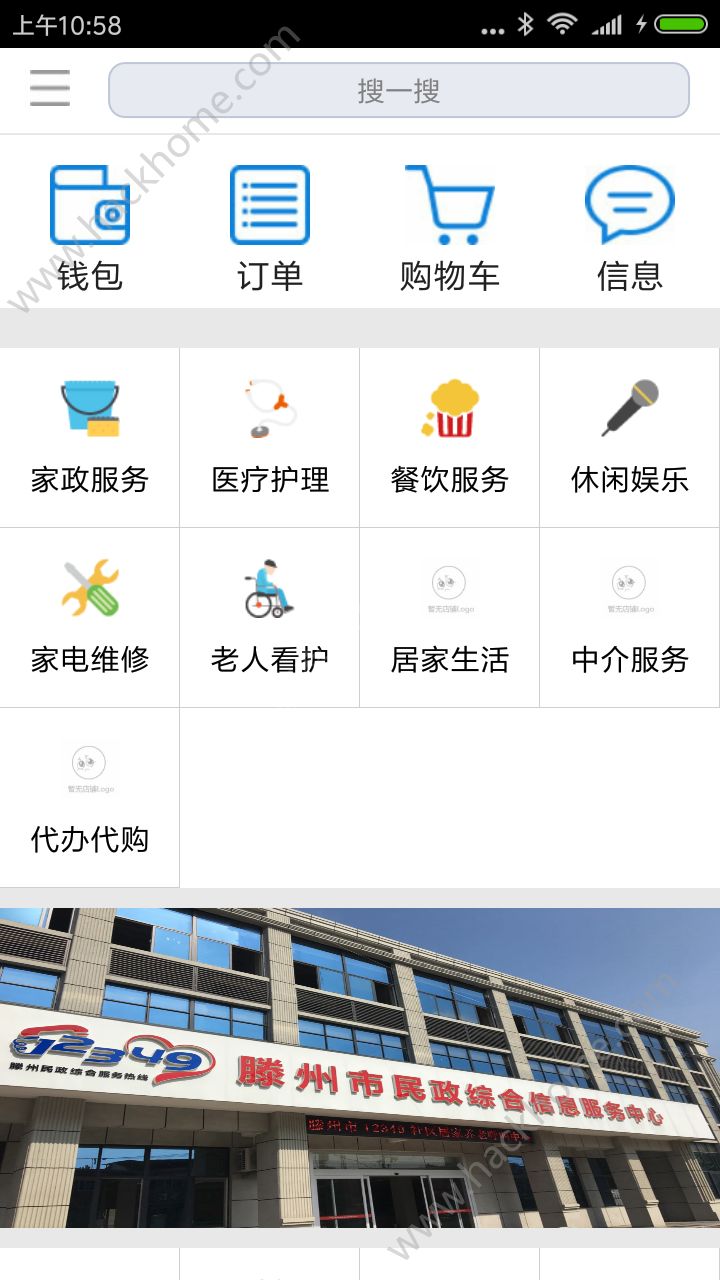The height and width of the screenshot is (1280, 720).
Task: Go to 中介服务 category
Action: click(630, 618)
